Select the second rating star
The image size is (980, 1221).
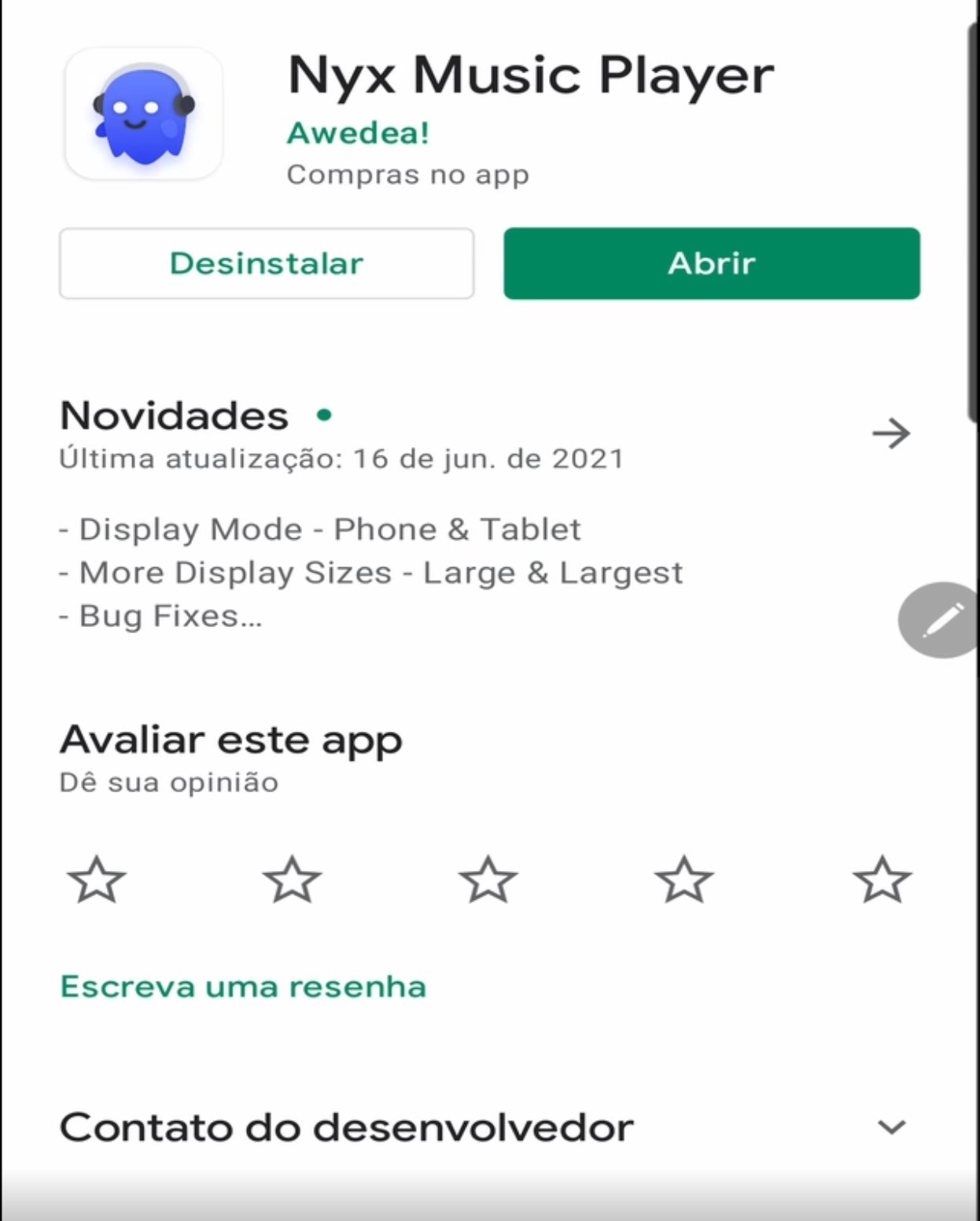(x=291, y=881)
